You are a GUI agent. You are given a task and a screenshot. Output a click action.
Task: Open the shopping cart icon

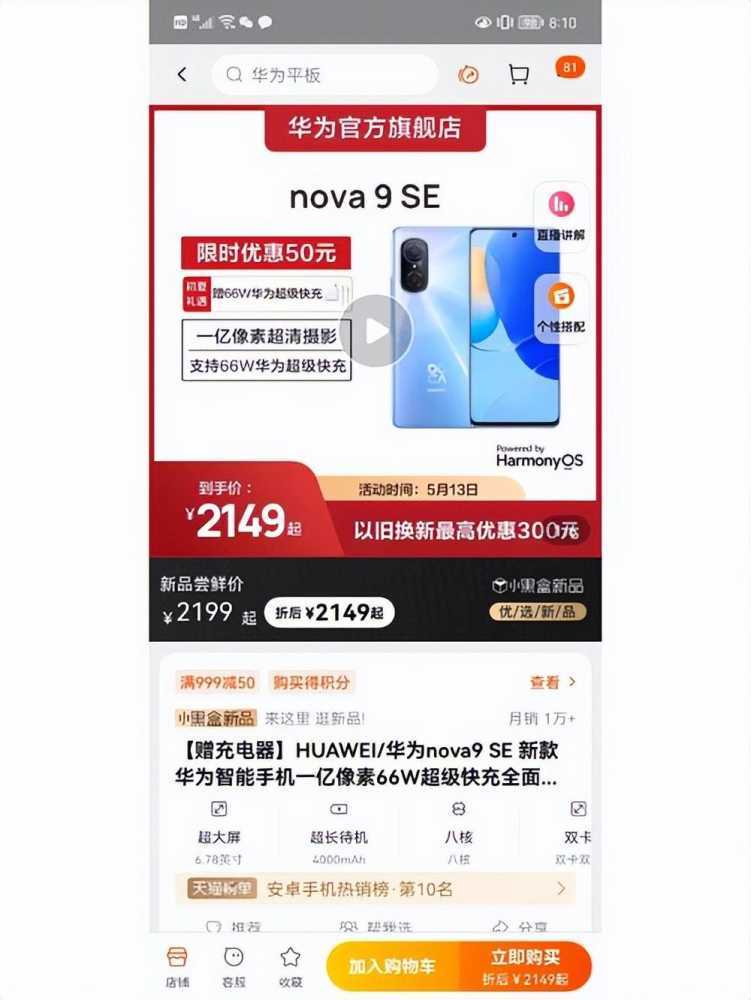(518, 75)
